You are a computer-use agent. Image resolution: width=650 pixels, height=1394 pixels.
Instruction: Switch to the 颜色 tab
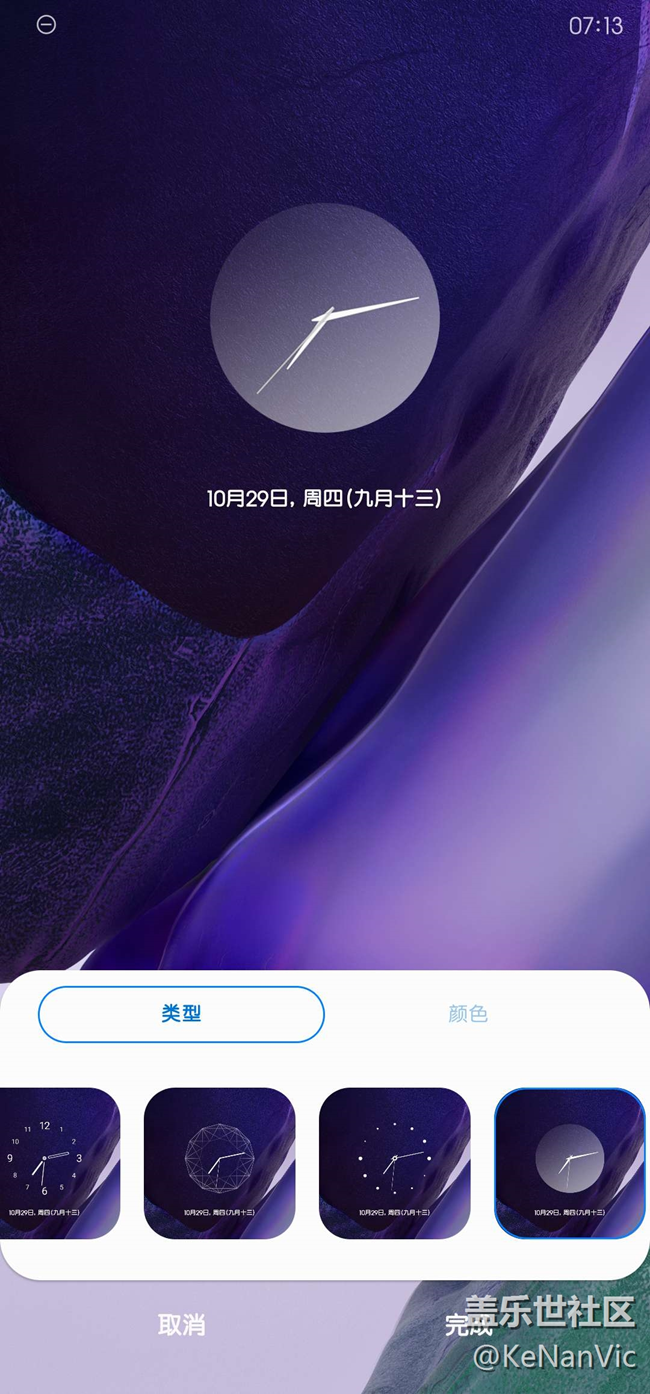[x=467, y=1014]
